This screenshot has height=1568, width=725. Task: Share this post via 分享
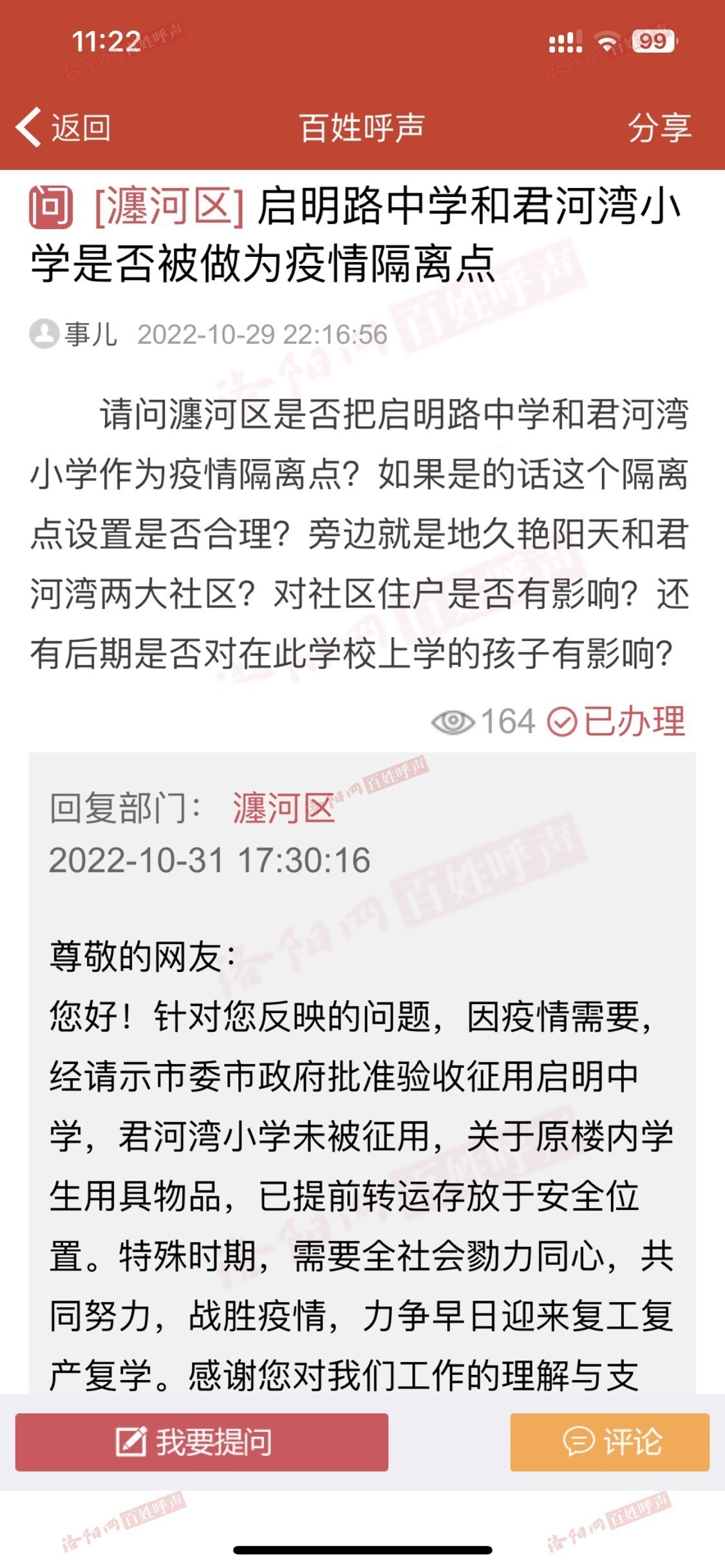click(x=659, y=127)
